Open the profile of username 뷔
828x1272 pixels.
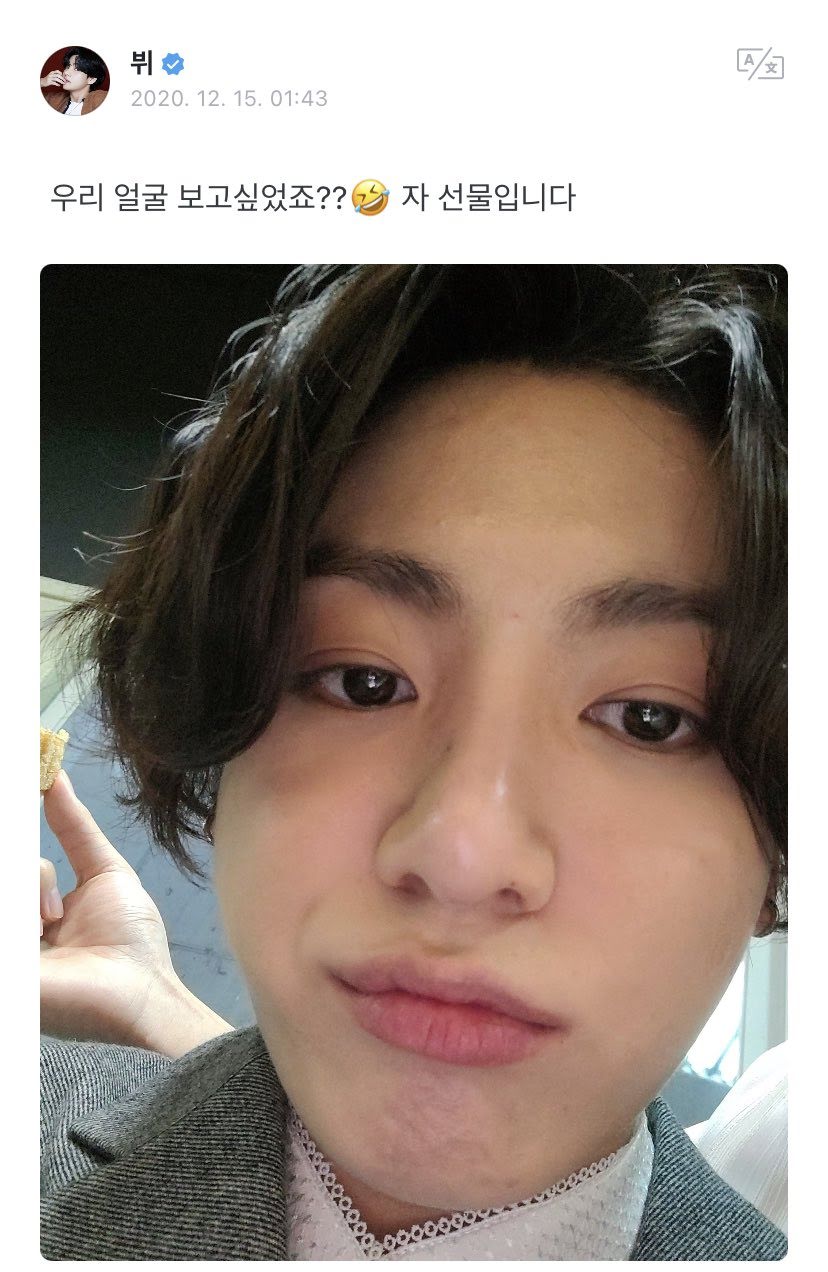(141, 65)
